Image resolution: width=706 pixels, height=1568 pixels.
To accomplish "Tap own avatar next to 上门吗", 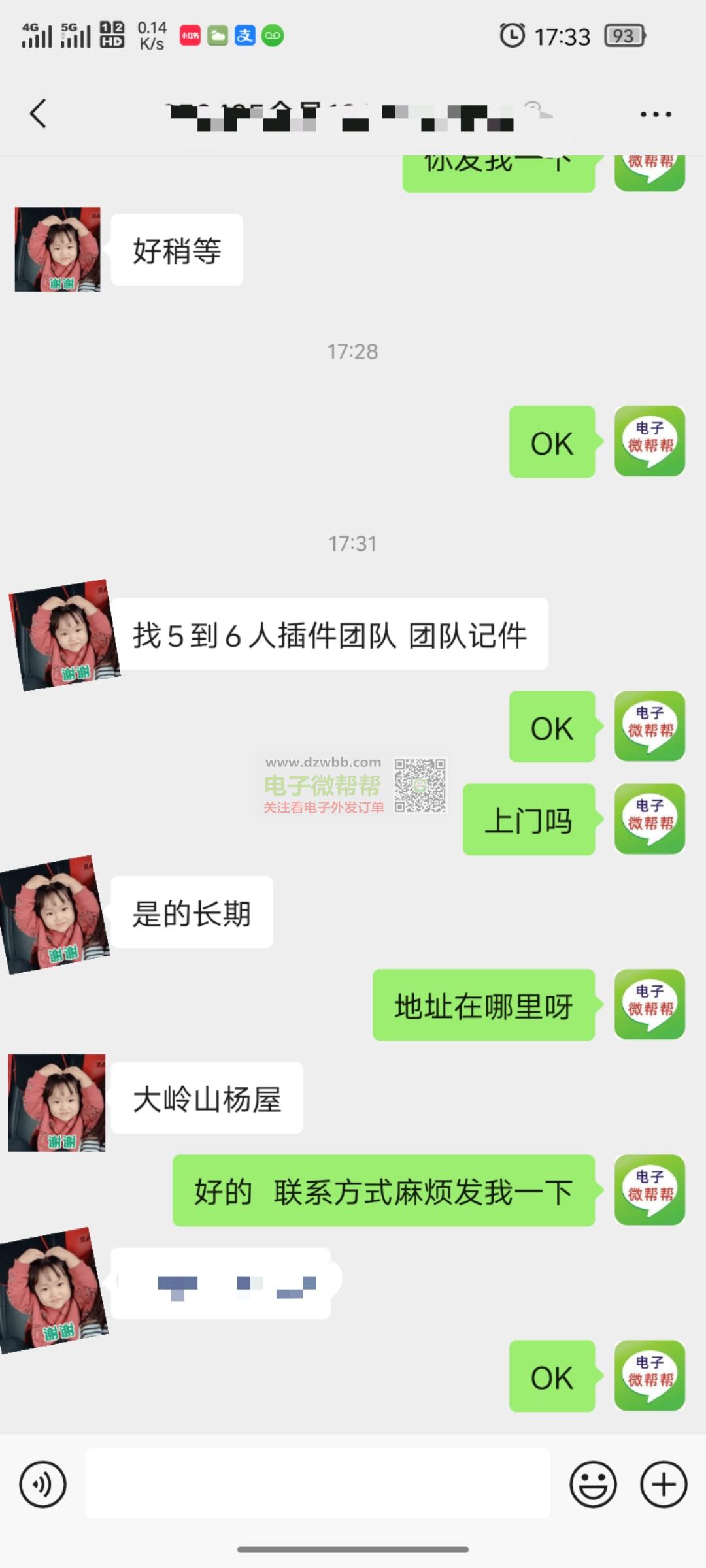I will 649,819.
